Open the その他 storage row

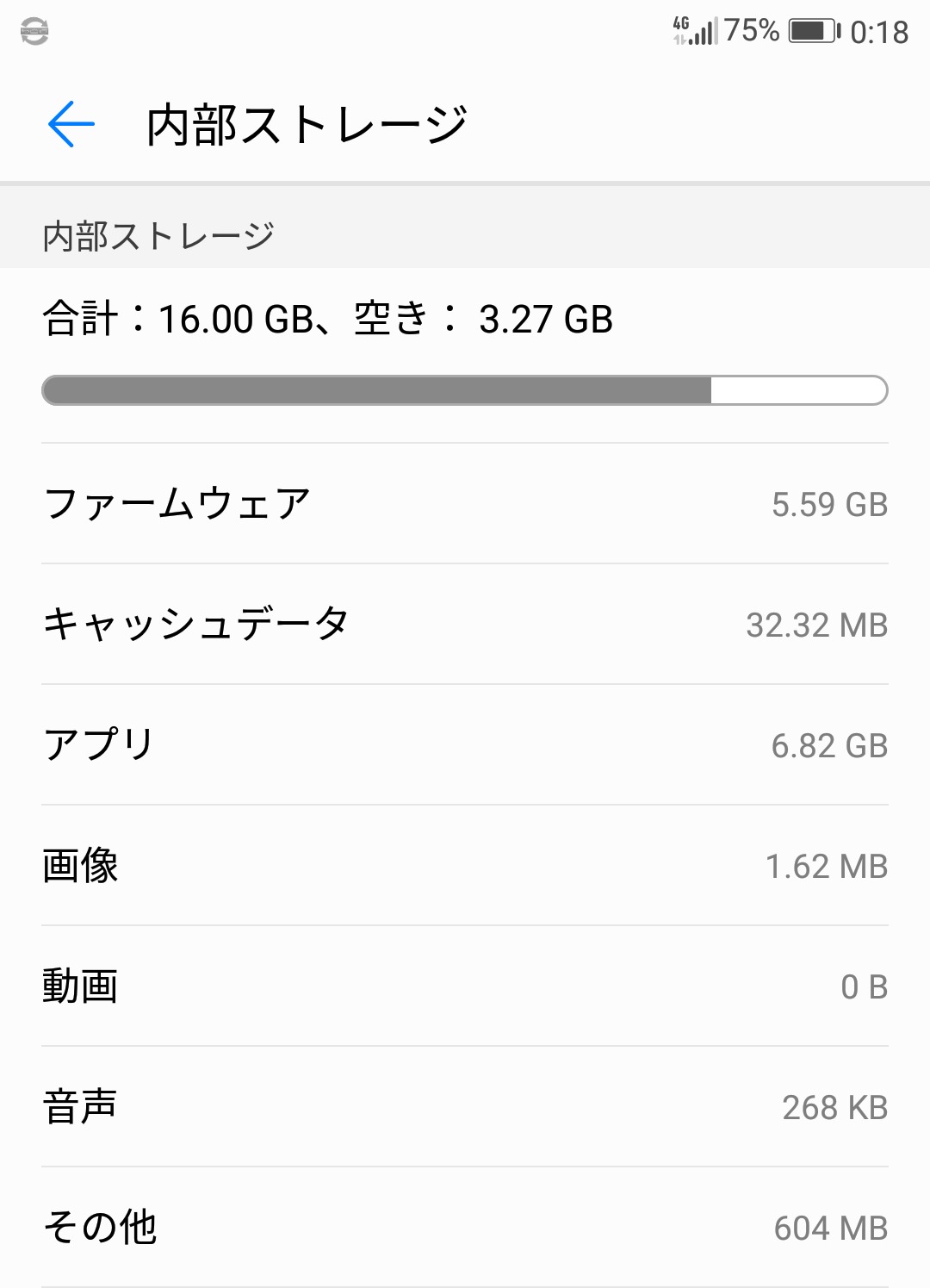(x=465, y=1228)
